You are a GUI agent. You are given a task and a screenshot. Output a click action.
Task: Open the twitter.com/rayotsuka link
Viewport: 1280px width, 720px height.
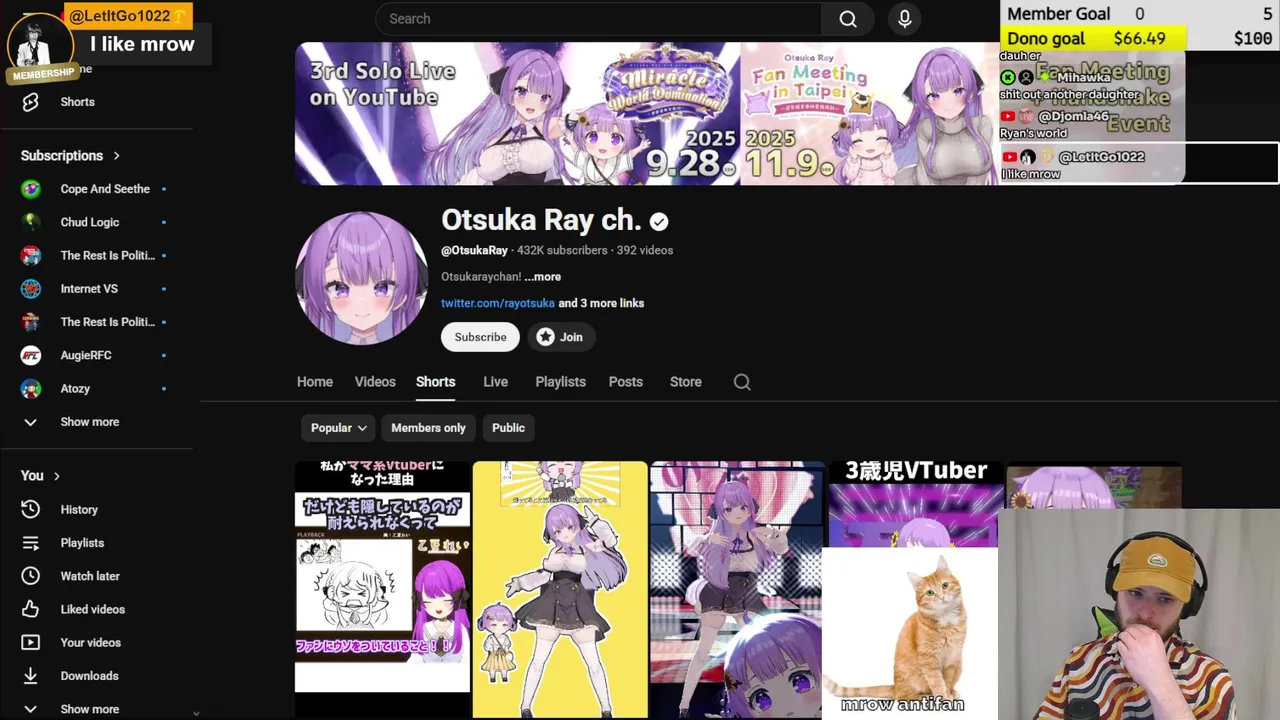(497, 303)
